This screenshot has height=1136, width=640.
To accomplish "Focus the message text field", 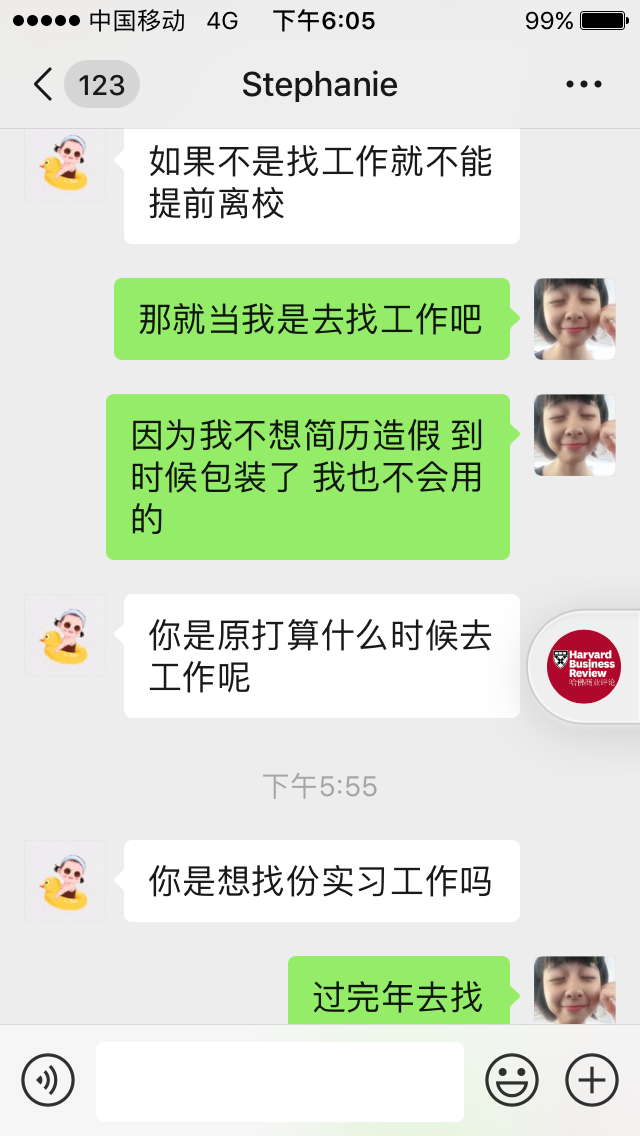I will (x=280, y=1081).
